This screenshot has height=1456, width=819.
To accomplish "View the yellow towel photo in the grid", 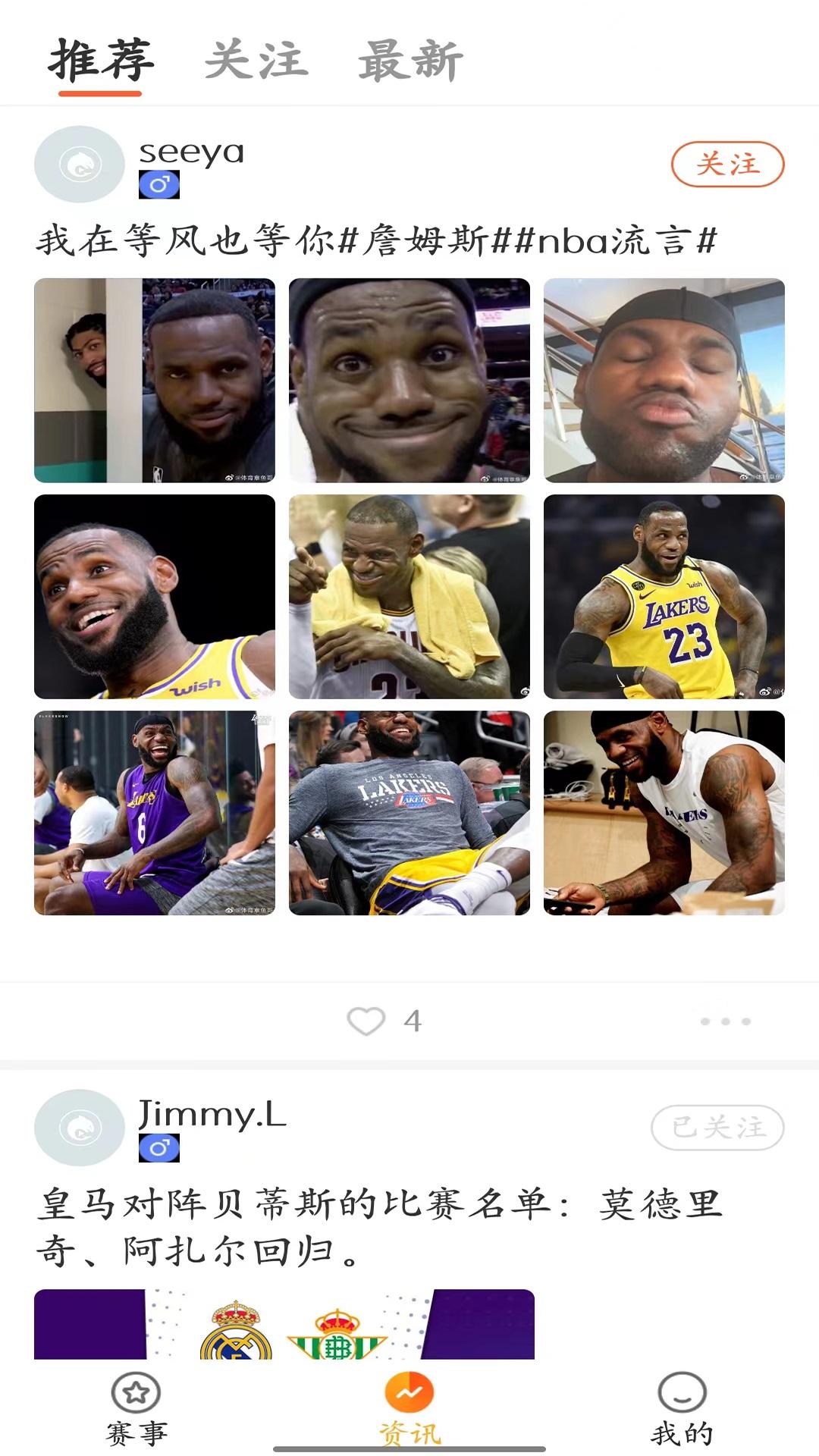I will coord(409,597).
